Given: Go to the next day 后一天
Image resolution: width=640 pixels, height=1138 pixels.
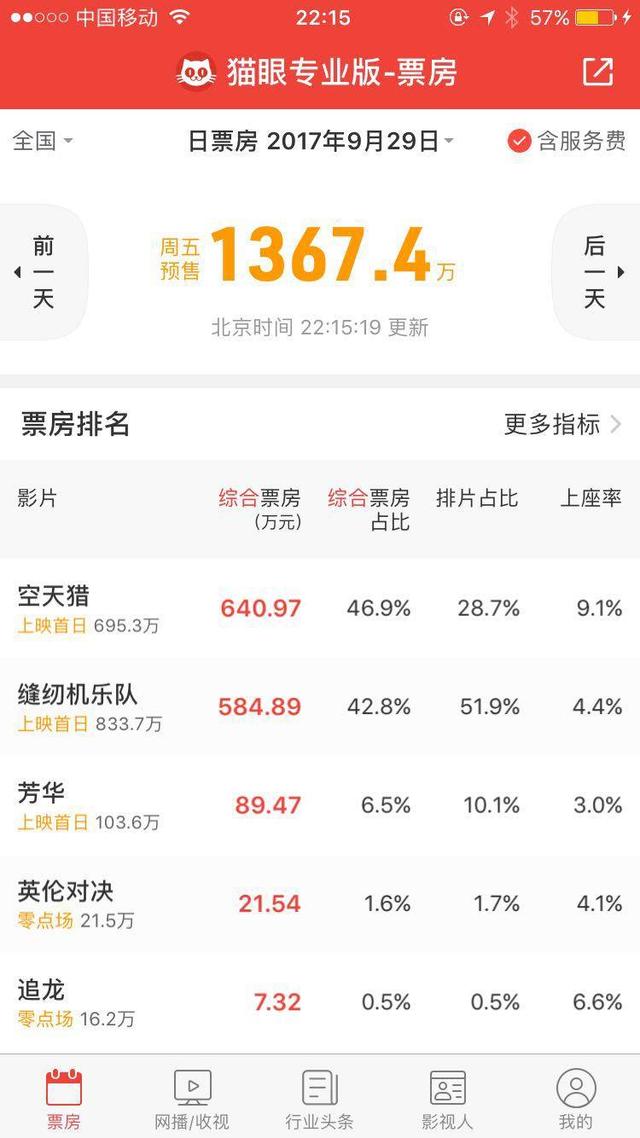Looking at the screenshot, I should 595,272.
